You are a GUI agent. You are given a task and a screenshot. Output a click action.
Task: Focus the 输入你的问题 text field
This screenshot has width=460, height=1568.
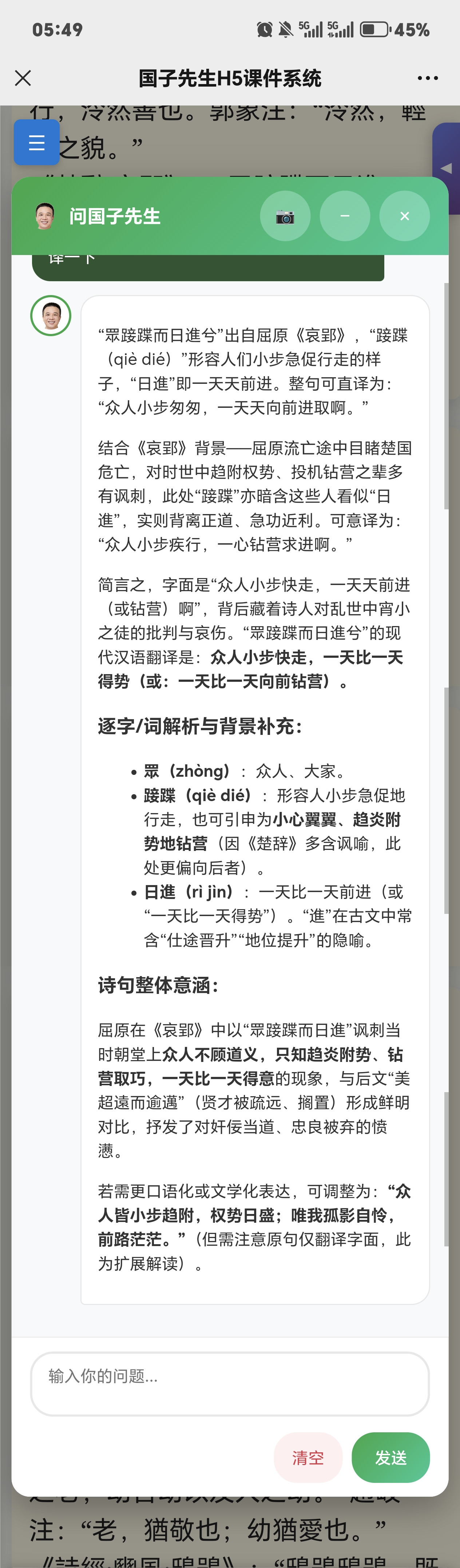(230, 1384)
